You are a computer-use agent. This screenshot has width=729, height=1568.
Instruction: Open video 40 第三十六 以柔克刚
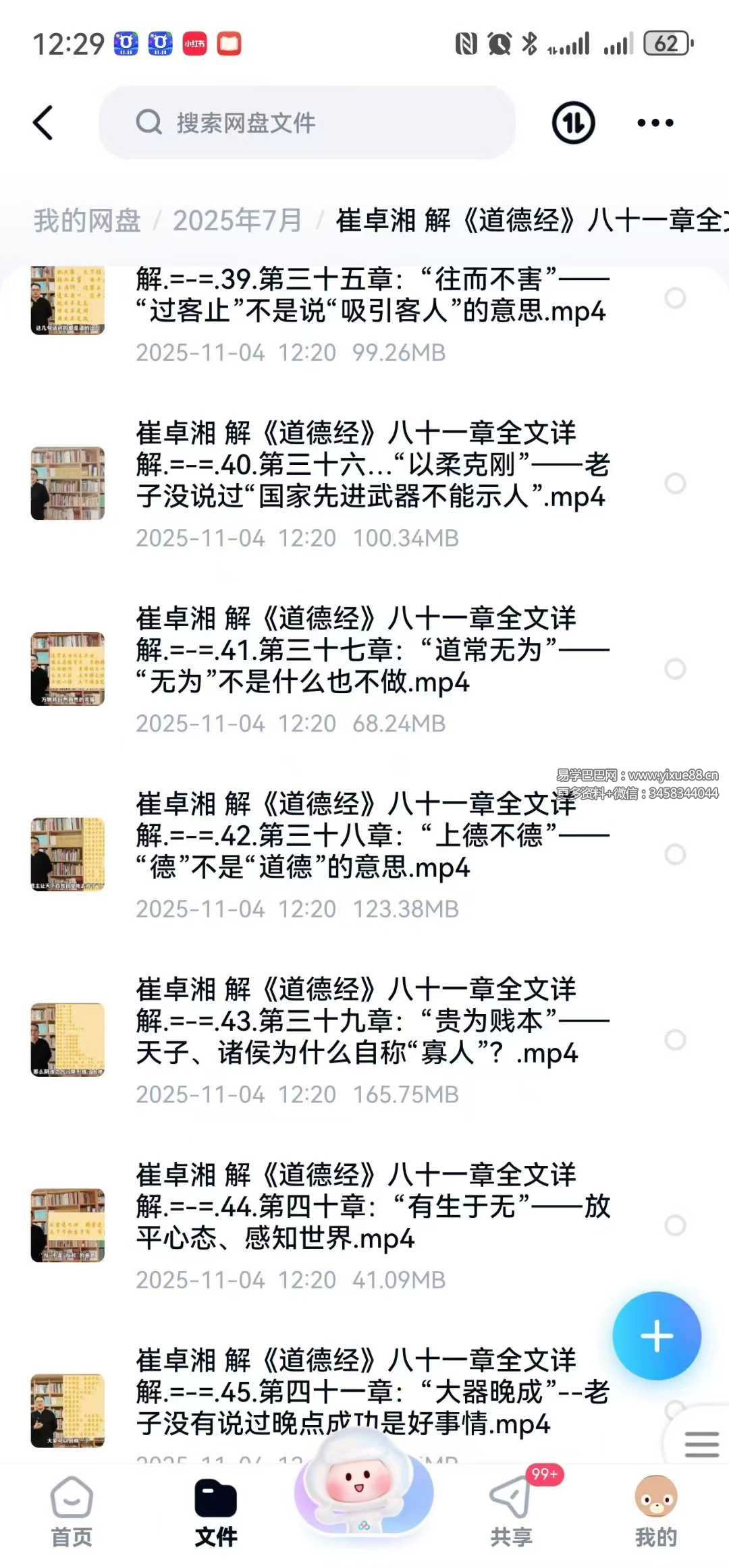click(x=371, y=465)
